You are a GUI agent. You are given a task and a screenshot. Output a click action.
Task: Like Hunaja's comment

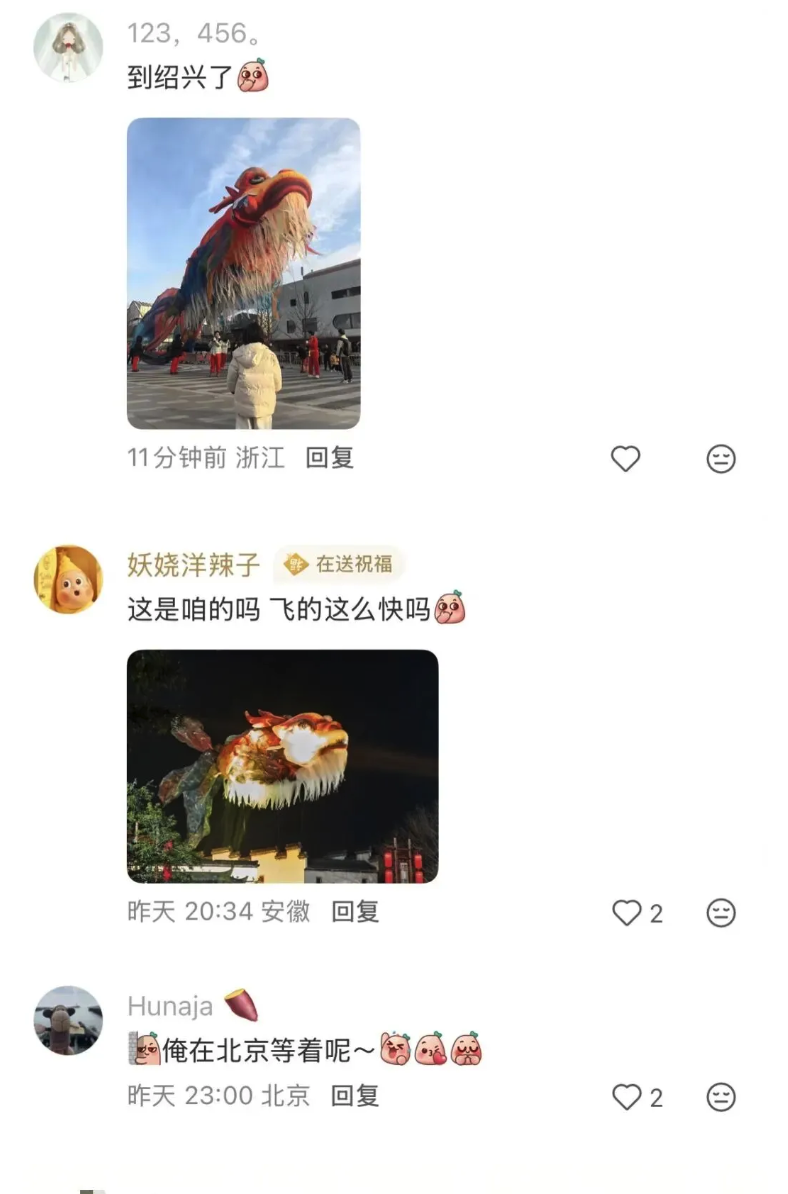[627, 1097]
